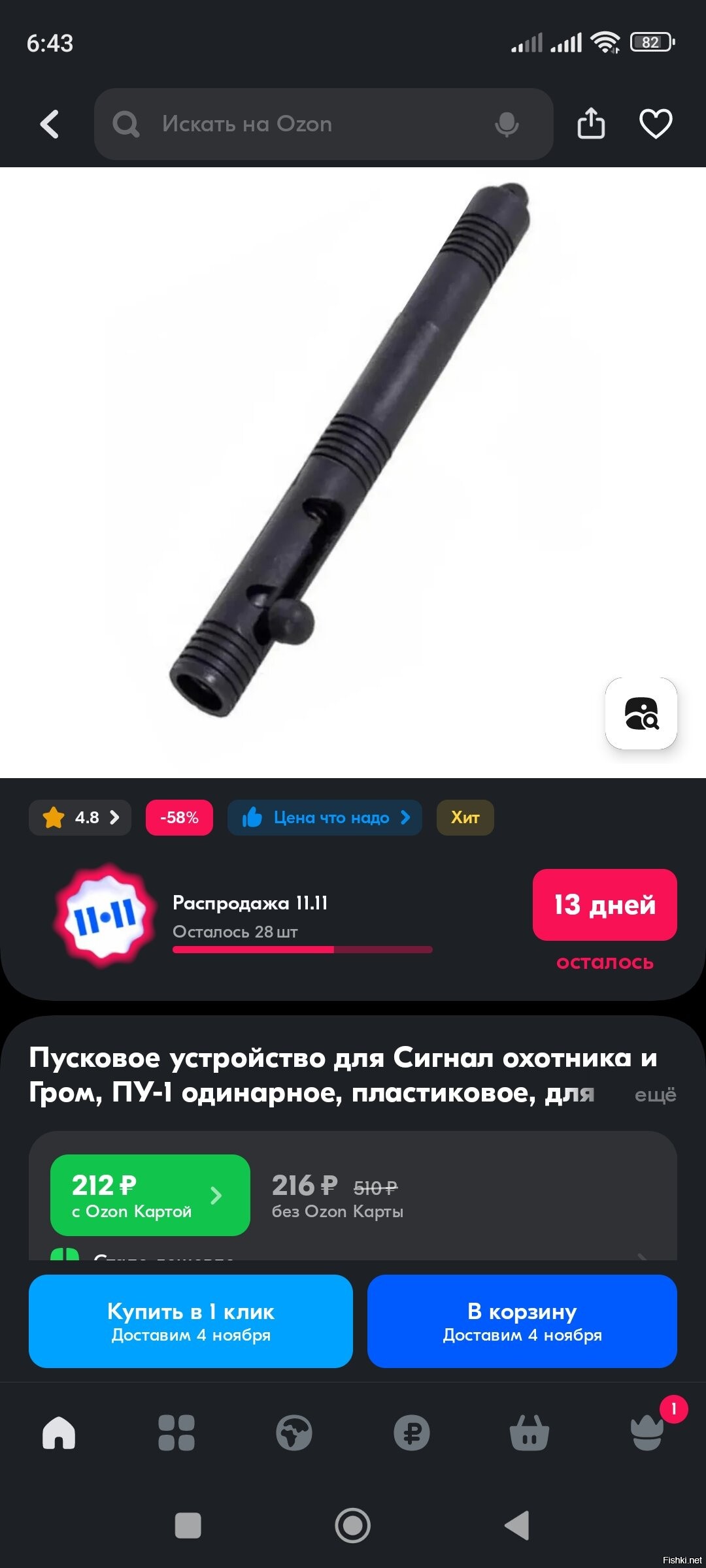Screen dimensions: 706x1568
Task: Open the ruble finance tab
Action: (x=412, y=1432)
